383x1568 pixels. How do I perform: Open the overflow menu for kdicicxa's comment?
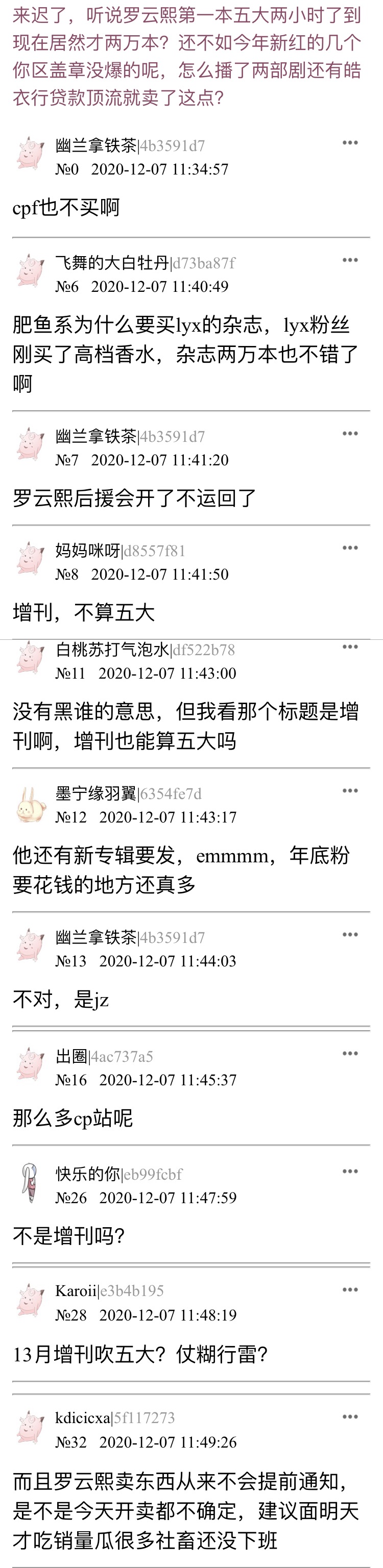coord(350,1417)
